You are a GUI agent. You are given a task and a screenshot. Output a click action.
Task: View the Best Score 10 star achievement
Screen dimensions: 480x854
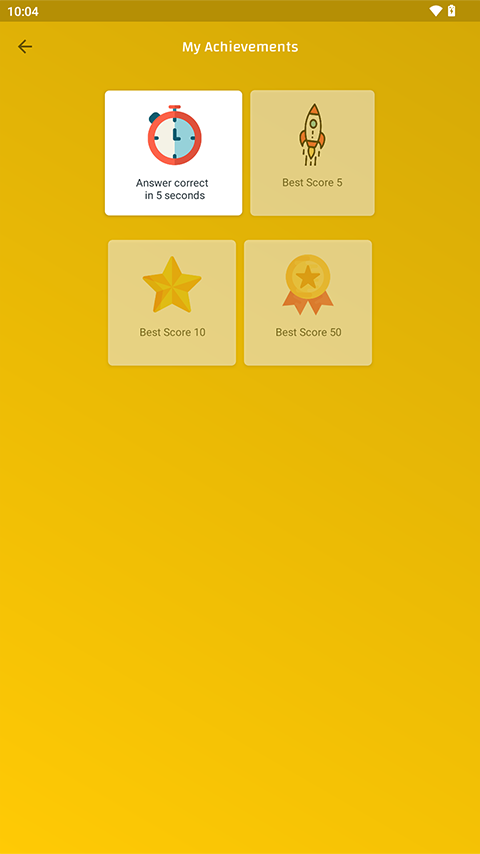172,303
